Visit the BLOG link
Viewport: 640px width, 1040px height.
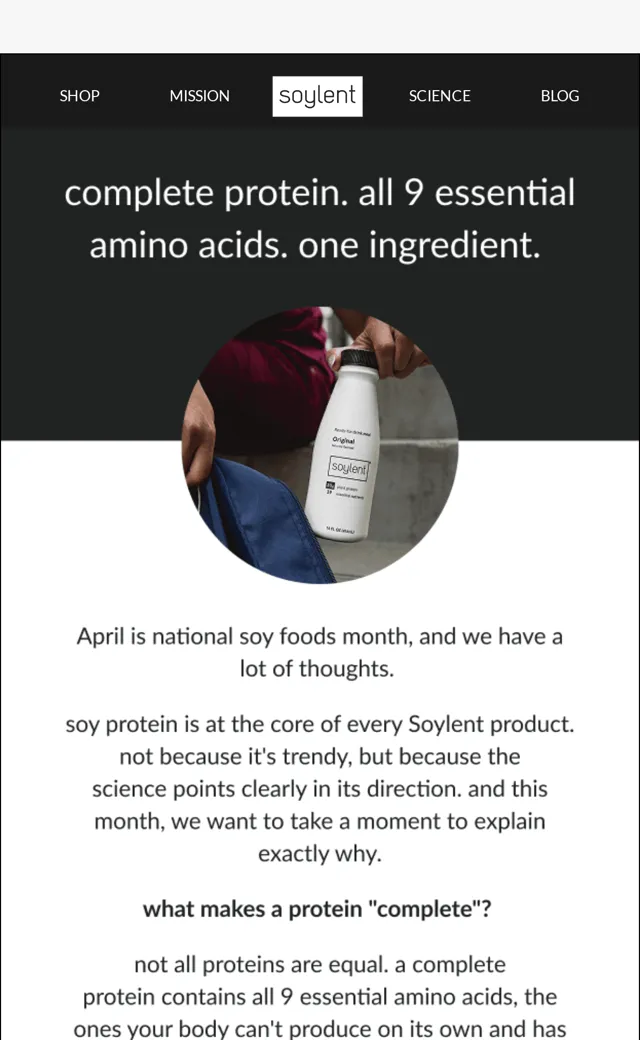click(560, 96)
